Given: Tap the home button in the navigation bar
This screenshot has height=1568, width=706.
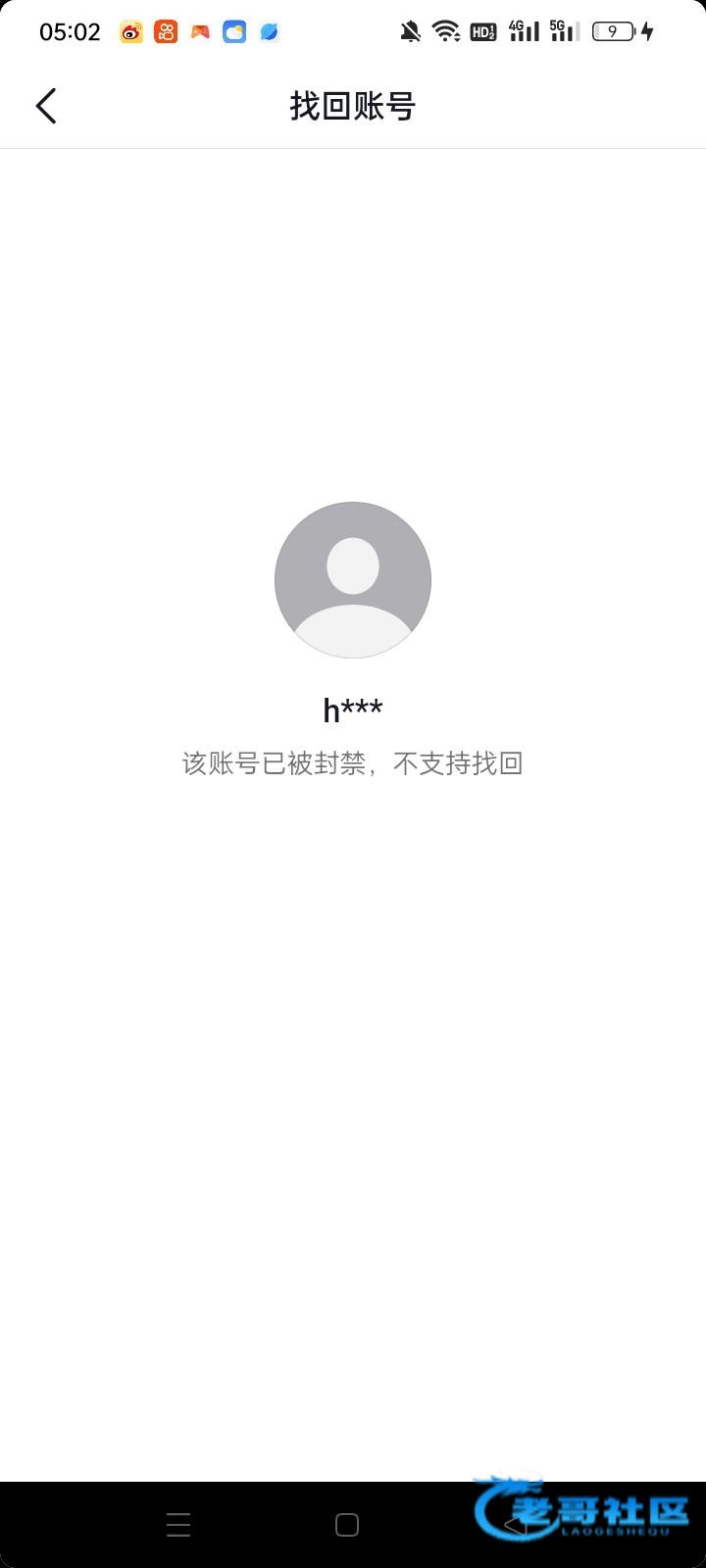Looking at the screenshot, I should (x=347, y=1525).
